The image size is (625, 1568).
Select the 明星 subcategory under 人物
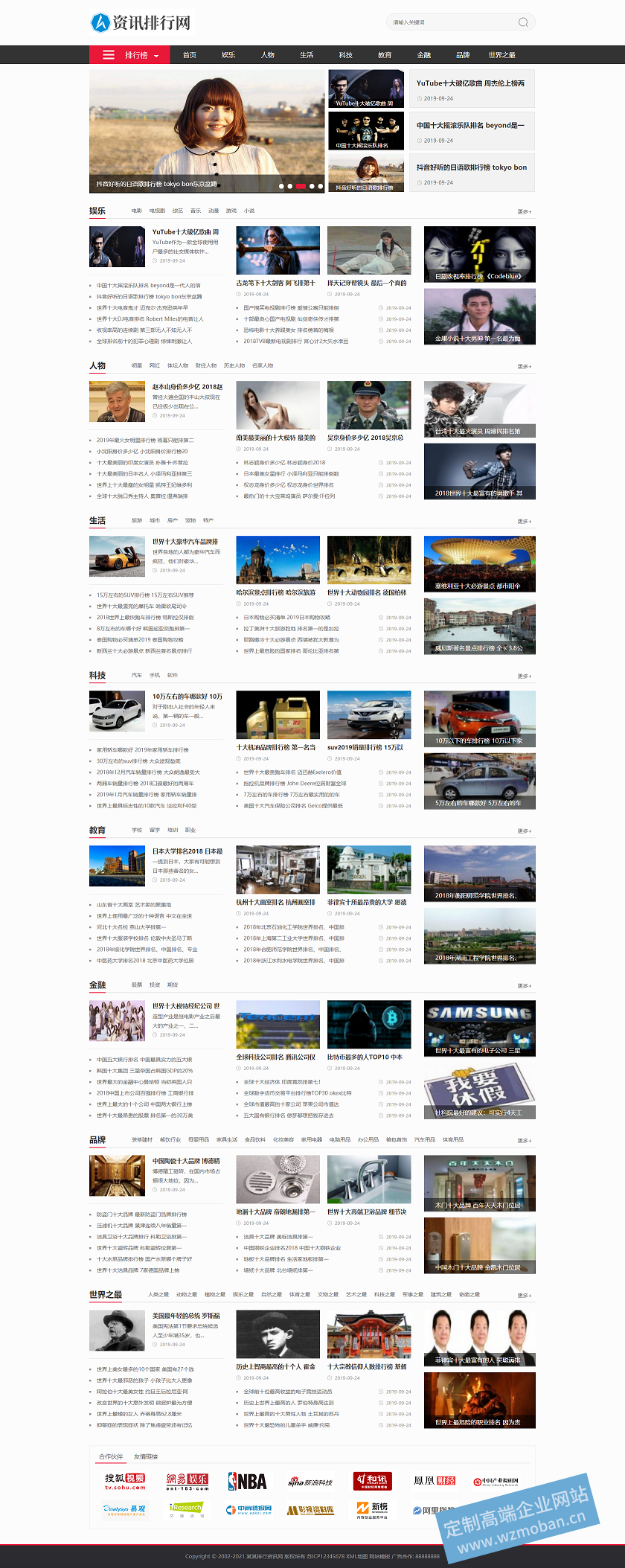pos(136,366)
